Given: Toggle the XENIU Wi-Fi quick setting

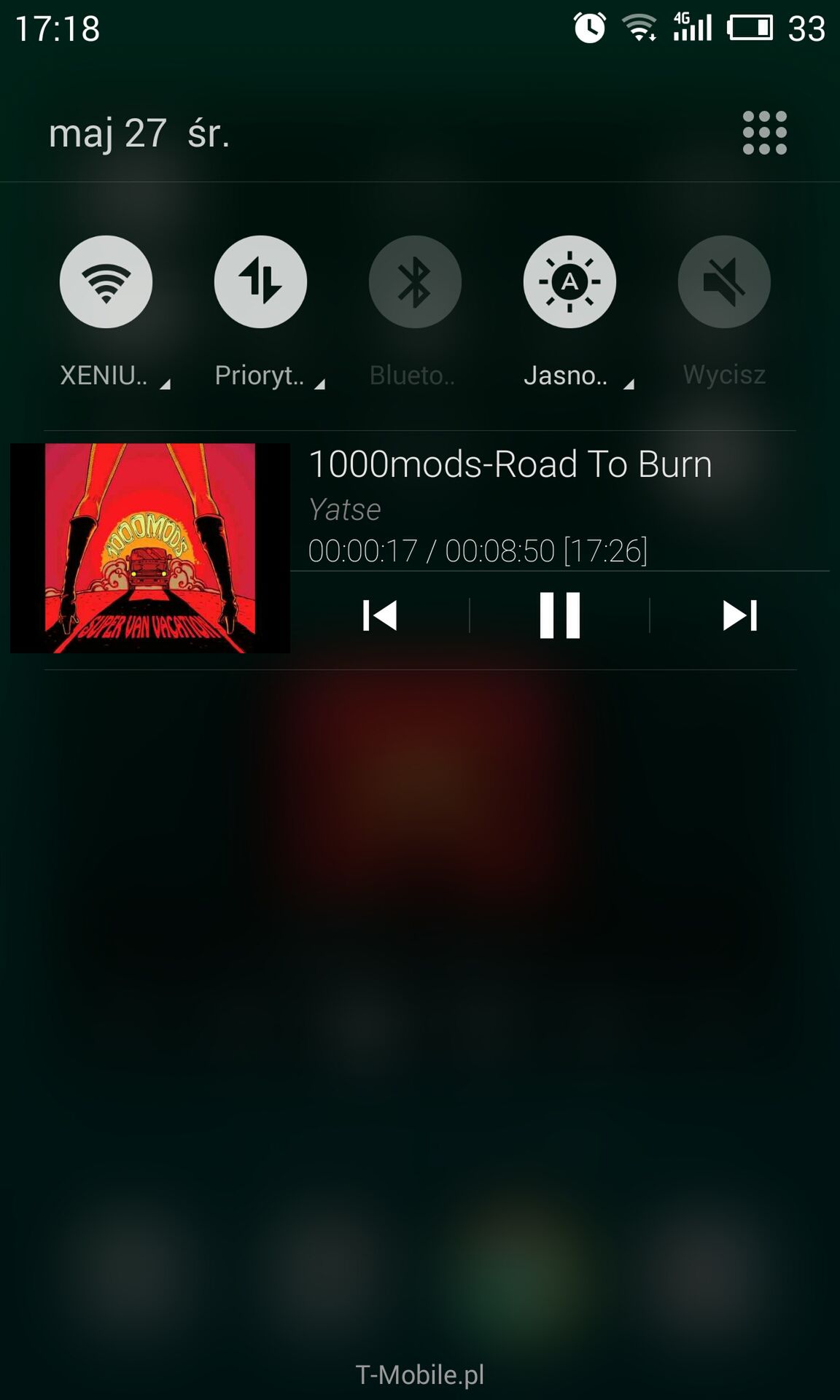Looking at the screenshot, I should pyautogui.click(x=106, y=281).
